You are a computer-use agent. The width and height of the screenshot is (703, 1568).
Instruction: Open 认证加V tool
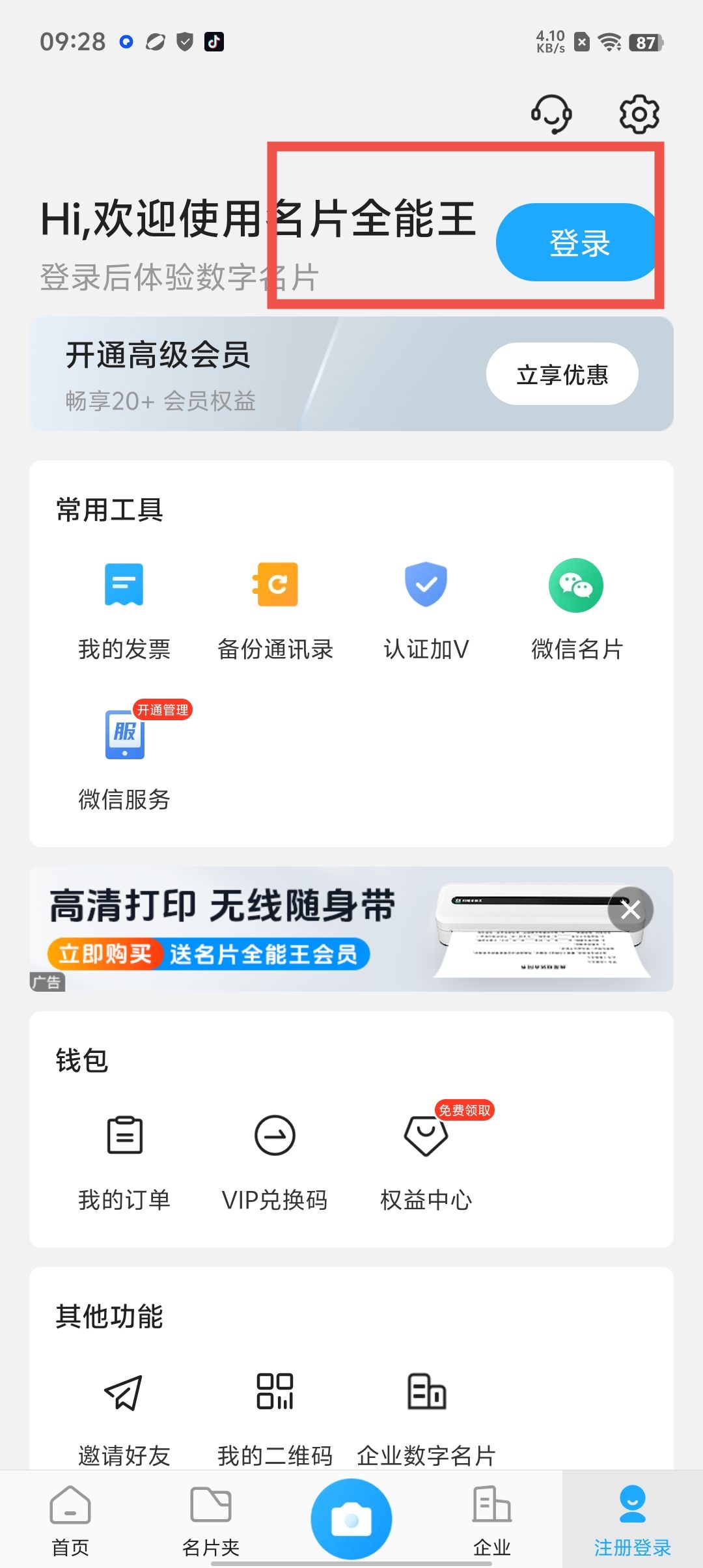click(426, 609)
